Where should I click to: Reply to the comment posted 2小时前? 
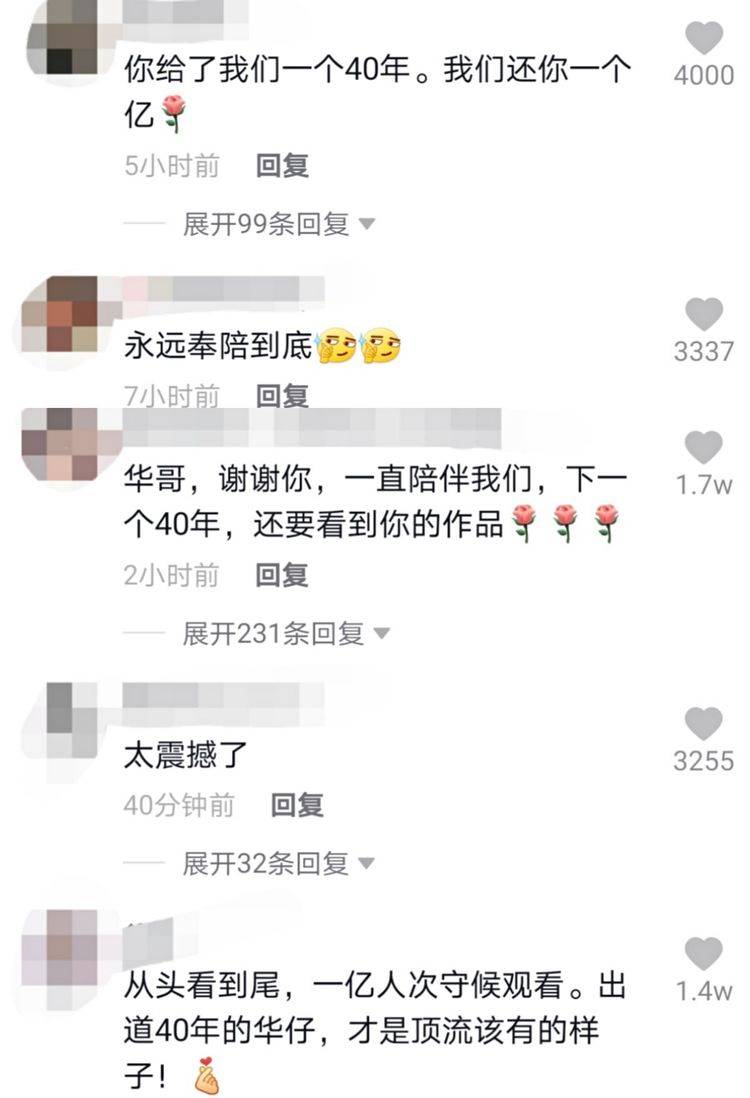pos(282,575)
